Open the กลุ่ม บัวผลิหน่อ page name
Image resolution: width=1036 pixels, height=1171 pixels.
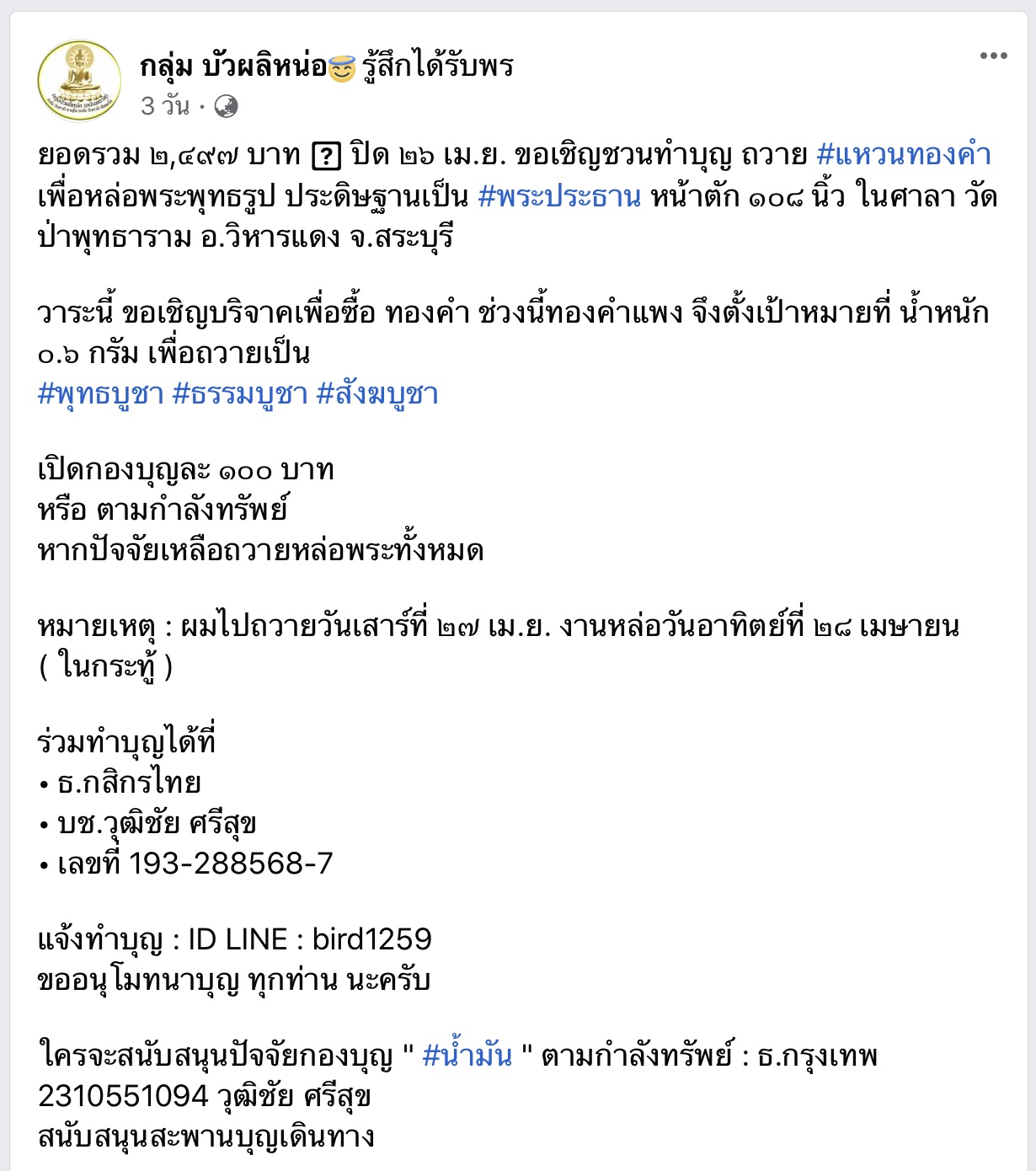coord(233,66)
